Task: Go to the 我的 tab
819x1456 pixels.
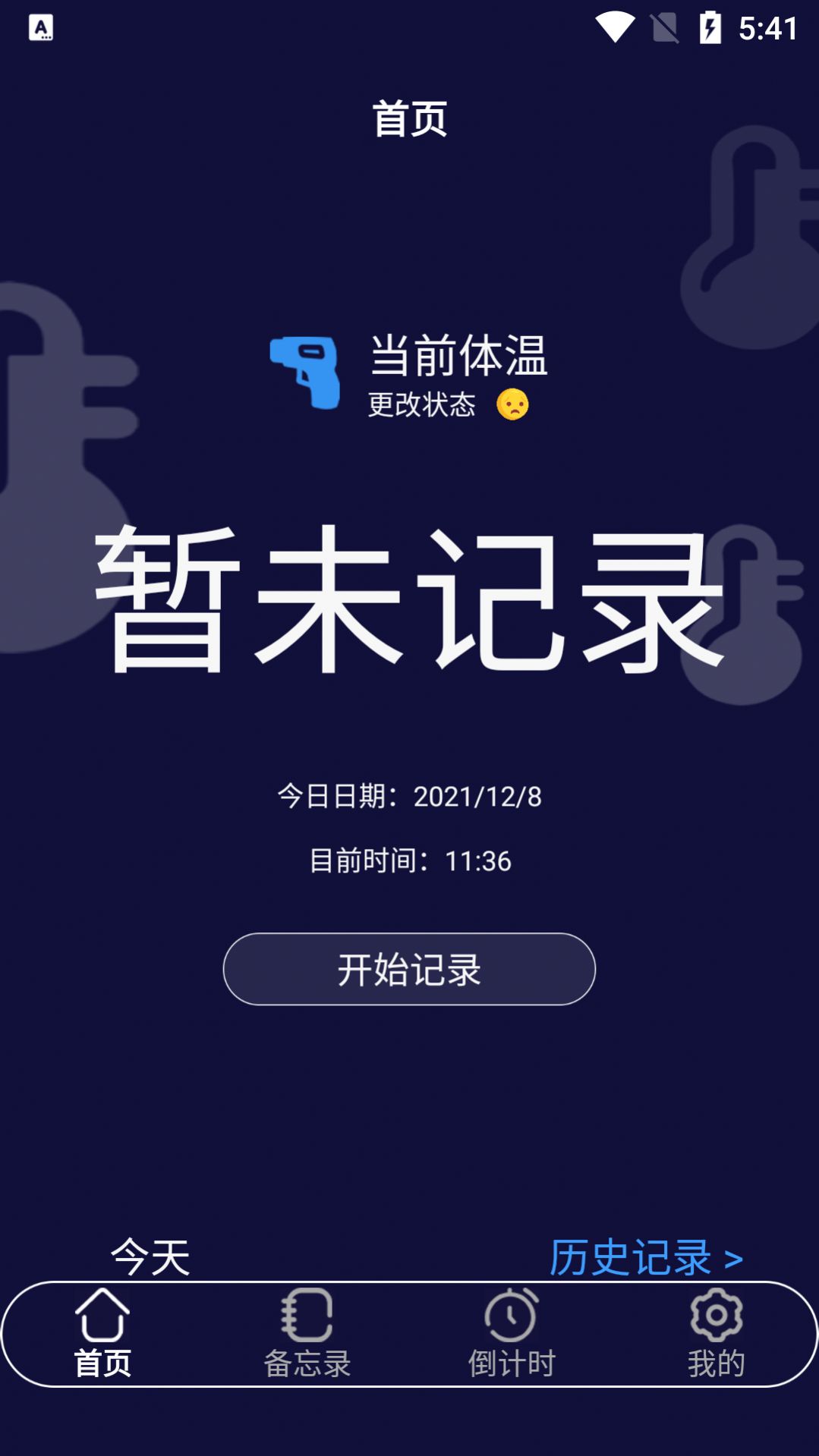Action: click(x=716, y=1334)
